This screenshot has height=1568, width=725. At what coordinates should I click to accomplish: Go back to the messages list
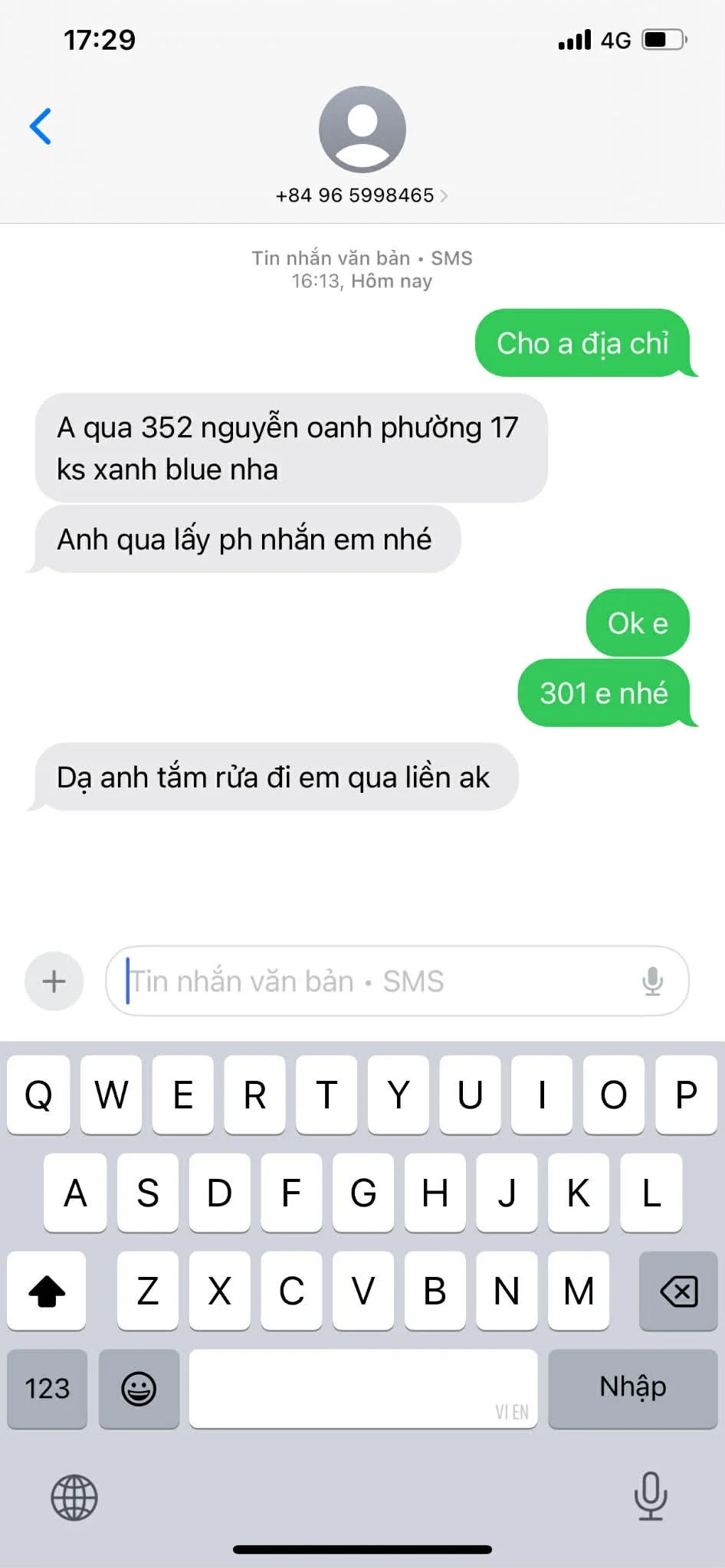tap(41, 126)
